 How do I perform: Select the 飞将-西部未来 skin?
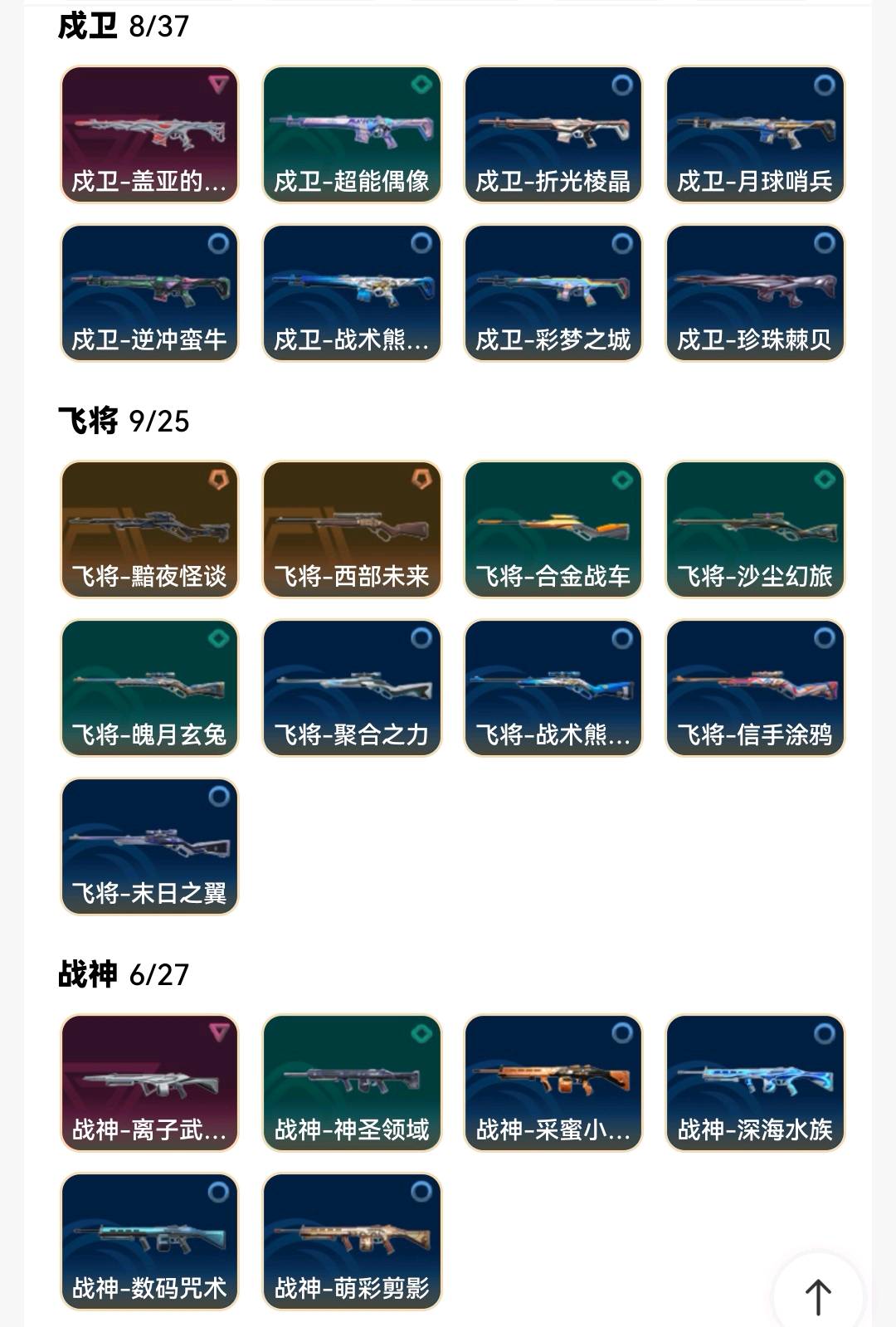(352, 529)
